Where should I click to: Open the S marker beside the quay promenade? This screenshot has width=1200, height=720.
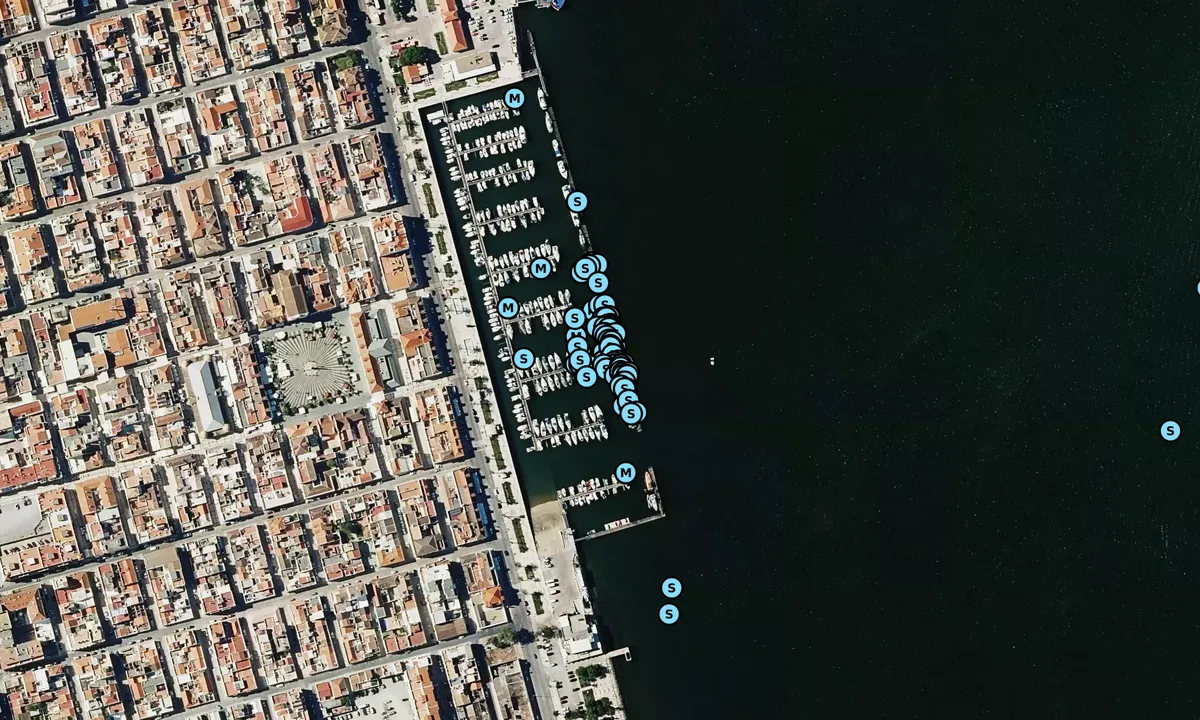pyautogui.click(x=524, y=358)
